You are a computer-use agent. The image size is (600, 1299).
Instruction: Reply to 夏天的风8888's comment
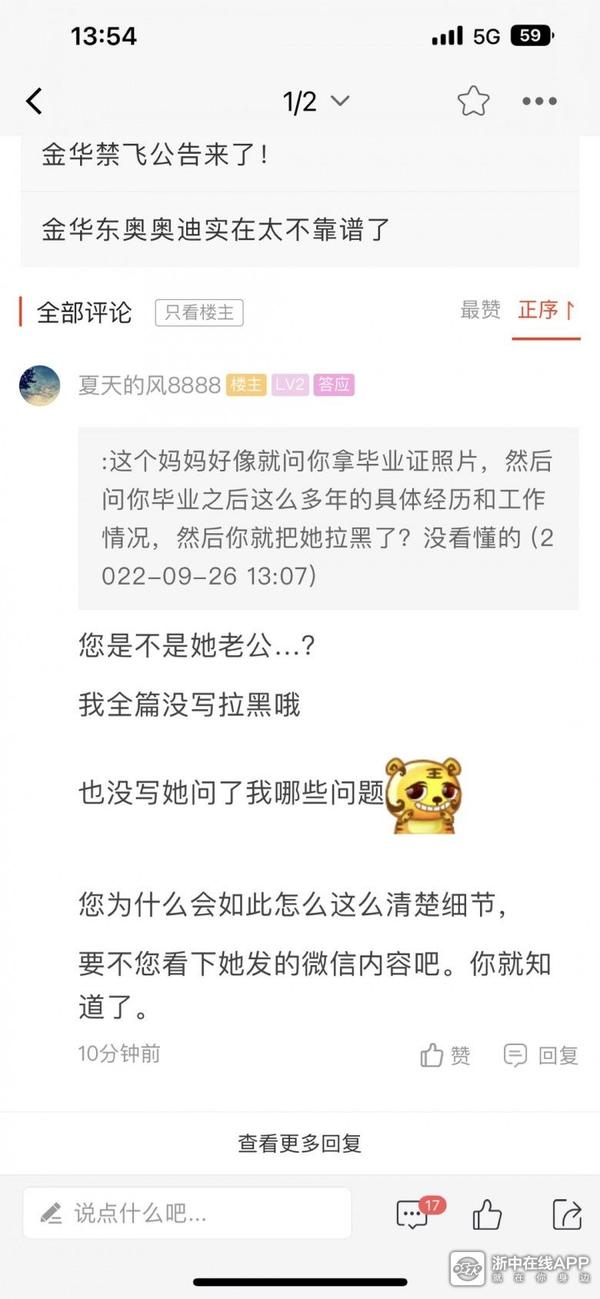[x=541, y=1055]
